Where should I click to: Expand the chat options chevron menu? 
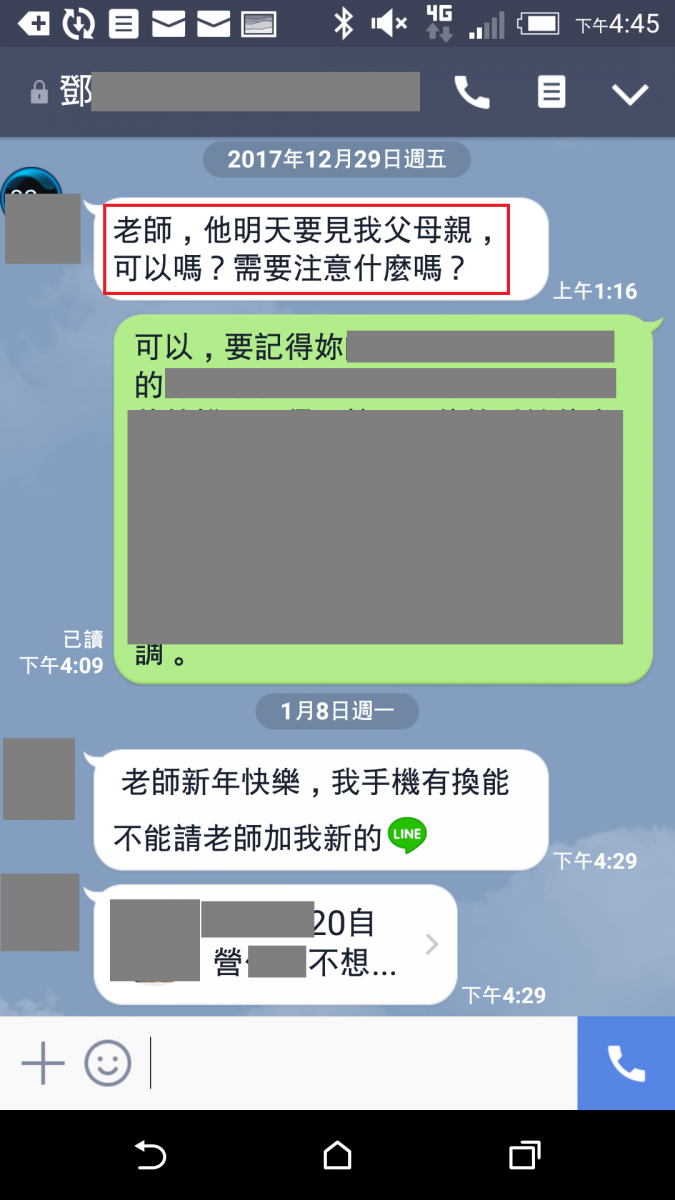(x=630, y=94)
